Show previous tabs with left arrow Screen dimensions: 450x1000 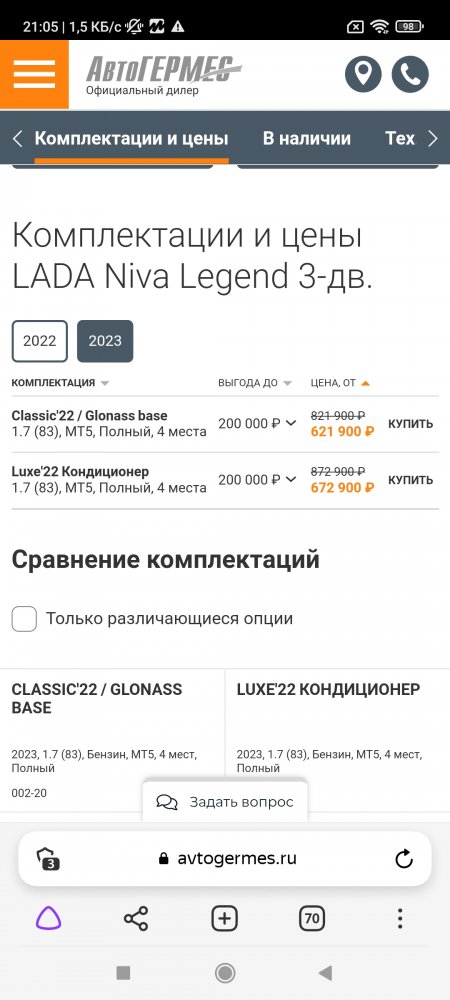pos(17,138)
